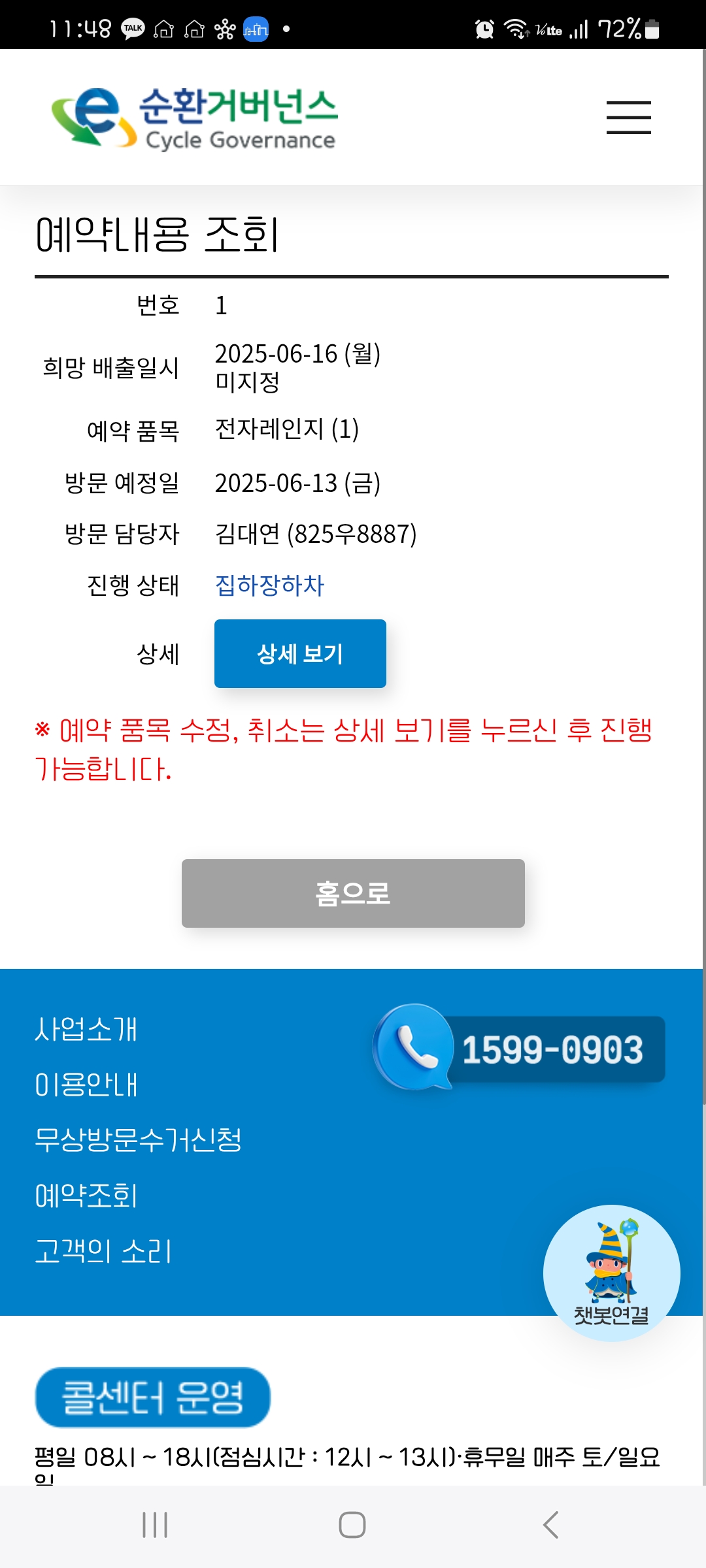This screenshot has width=706, height=1568.
Task: Open the 집하장하차 status link
Action: point(269,585)
